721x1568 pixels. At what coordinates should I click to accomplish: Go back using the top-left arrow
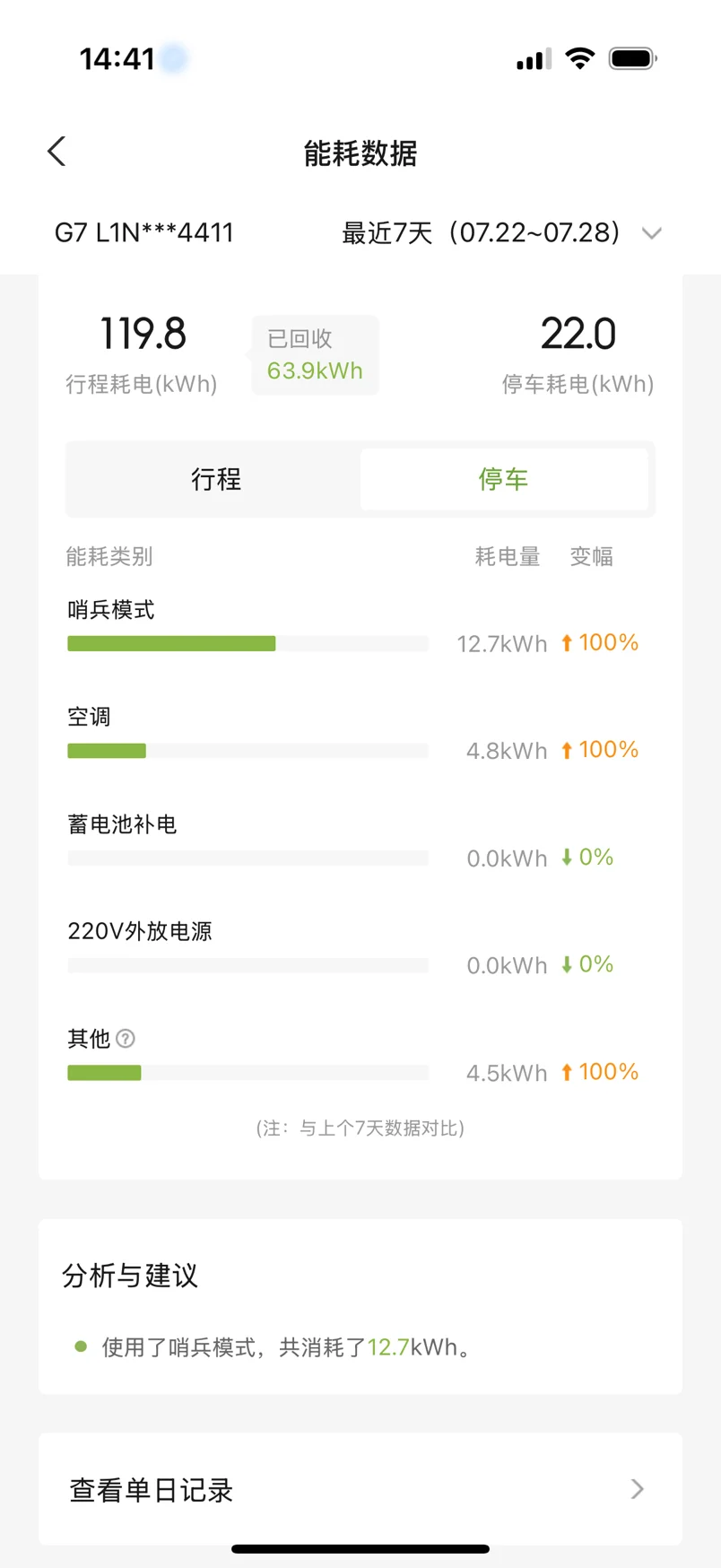(x=56, y=152)
